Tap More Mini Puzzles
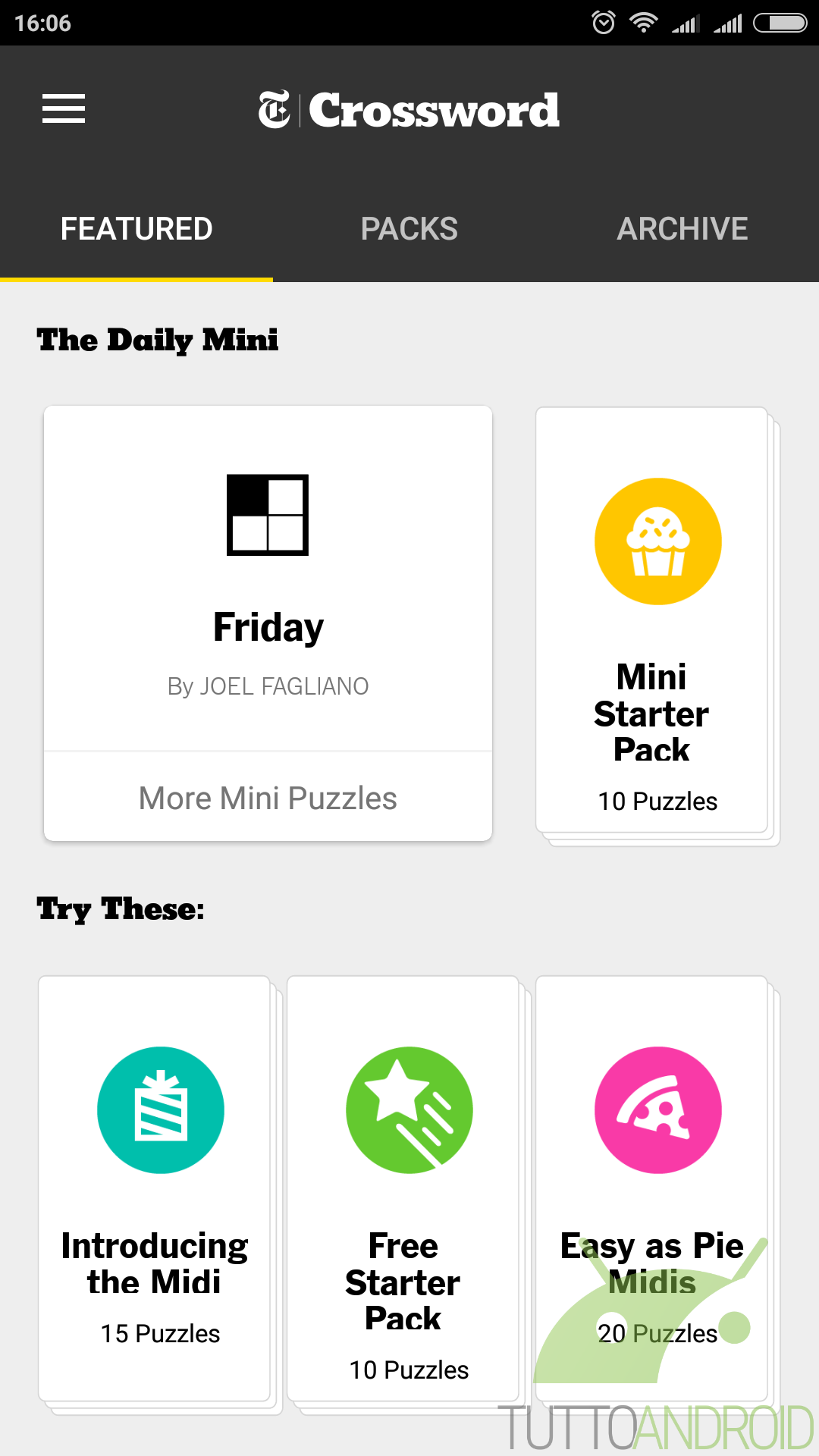819x1456 pixels. [x=268, y=798]
